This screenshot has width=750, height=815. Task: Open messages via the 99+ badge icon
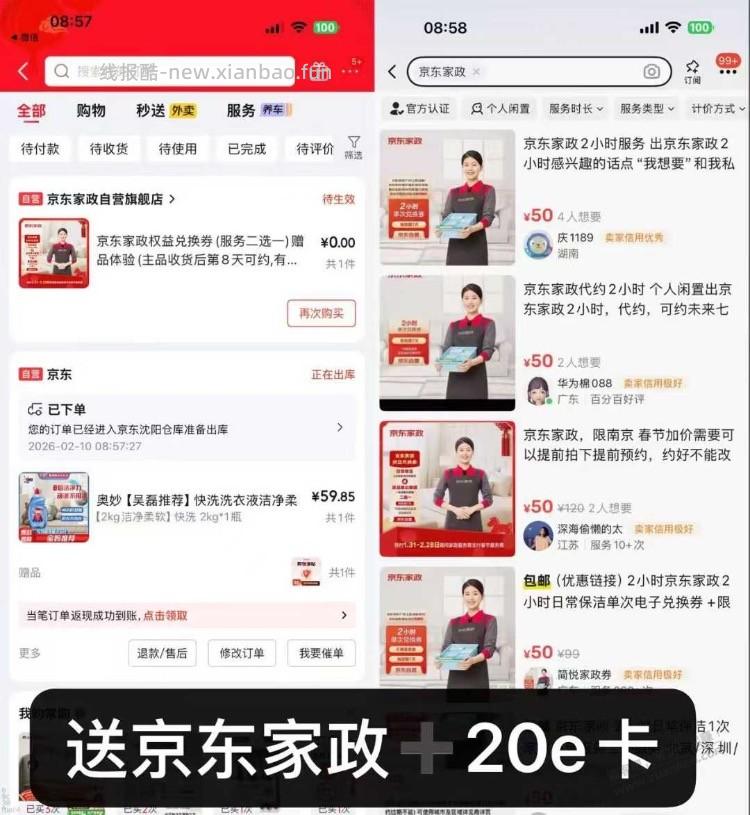point(726,65)
